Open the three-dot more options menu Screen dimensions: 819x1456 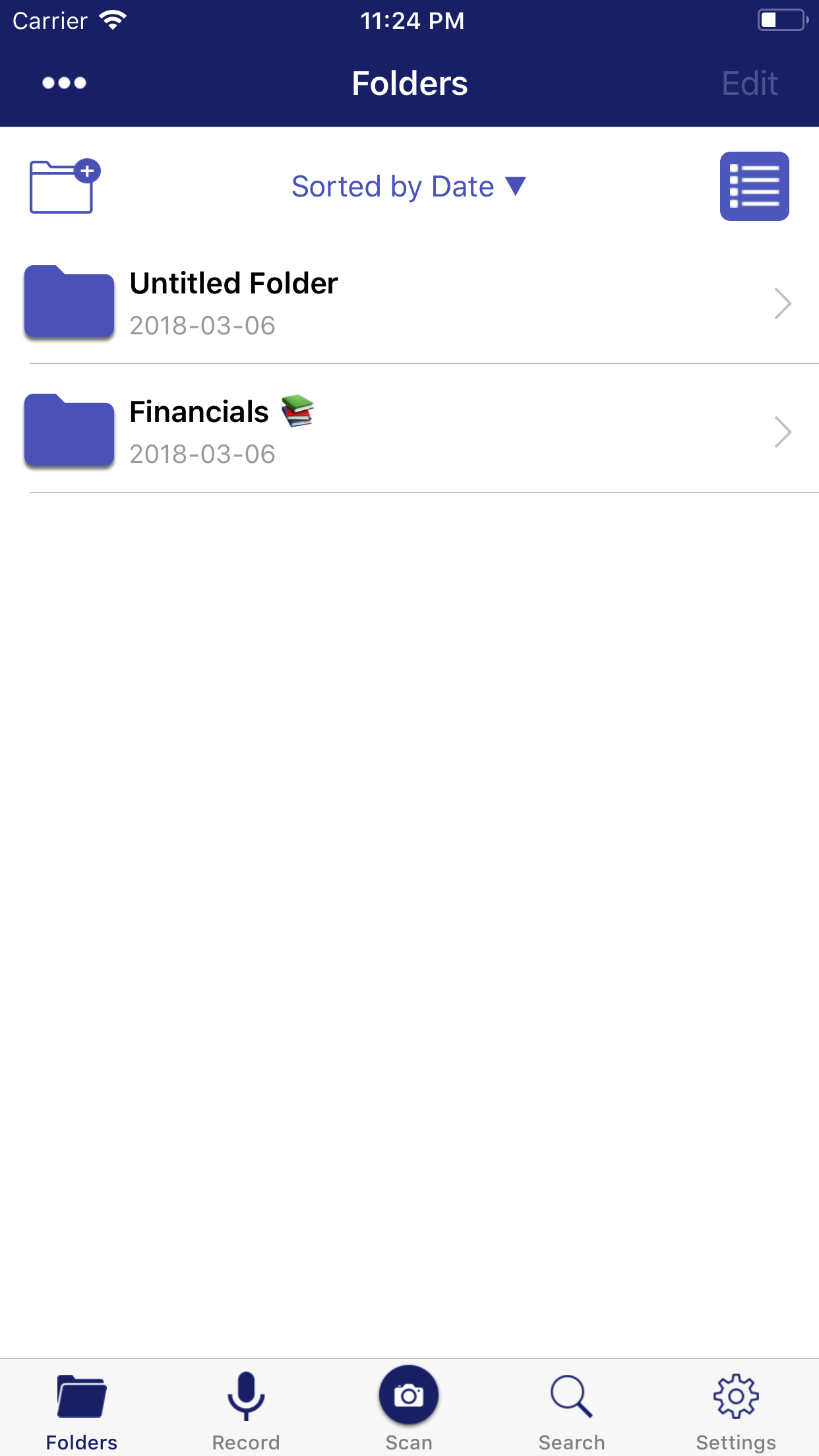tap(64, 83)
